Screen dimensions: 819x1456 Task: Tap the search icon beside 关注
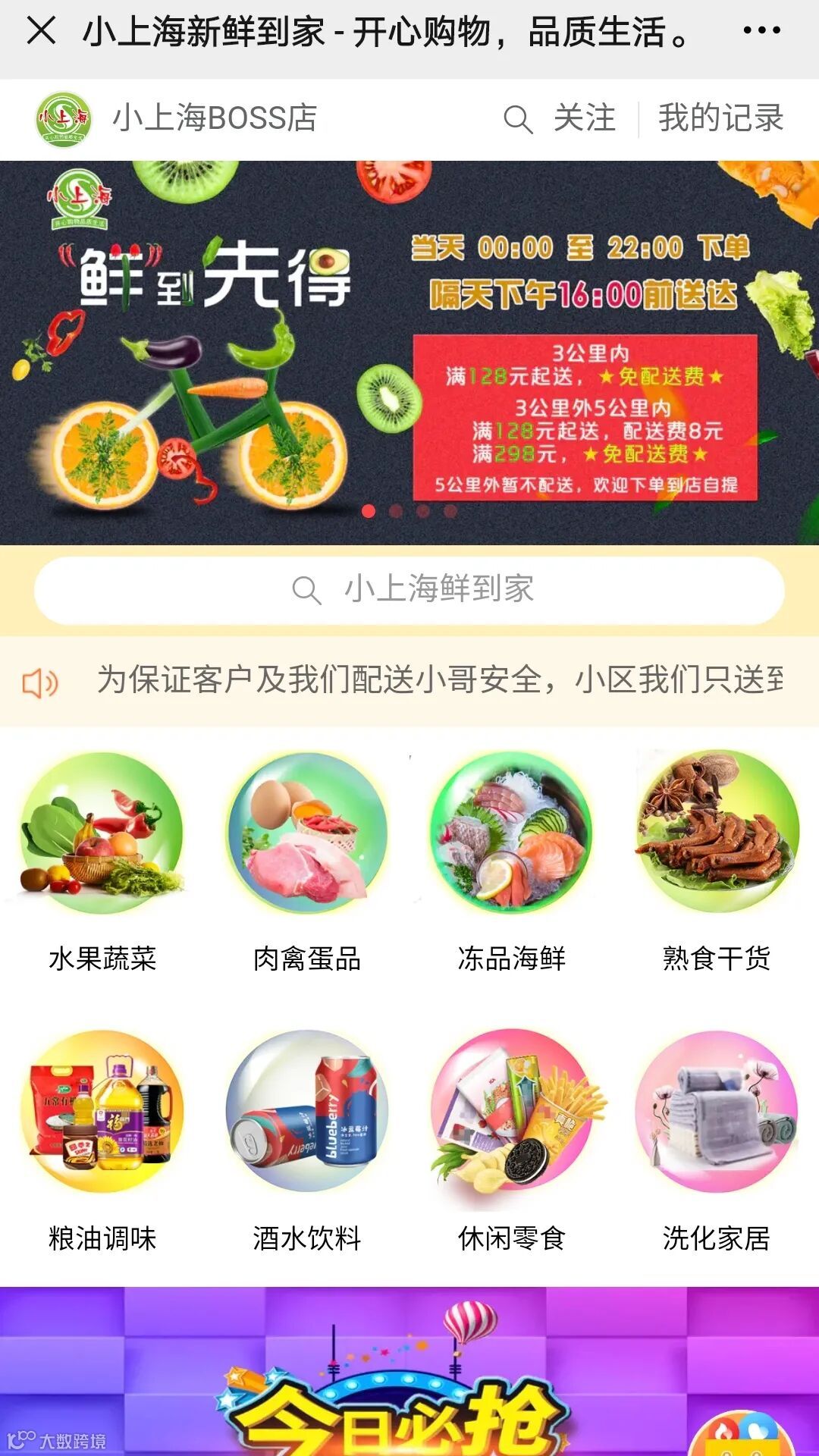[518, 119]
